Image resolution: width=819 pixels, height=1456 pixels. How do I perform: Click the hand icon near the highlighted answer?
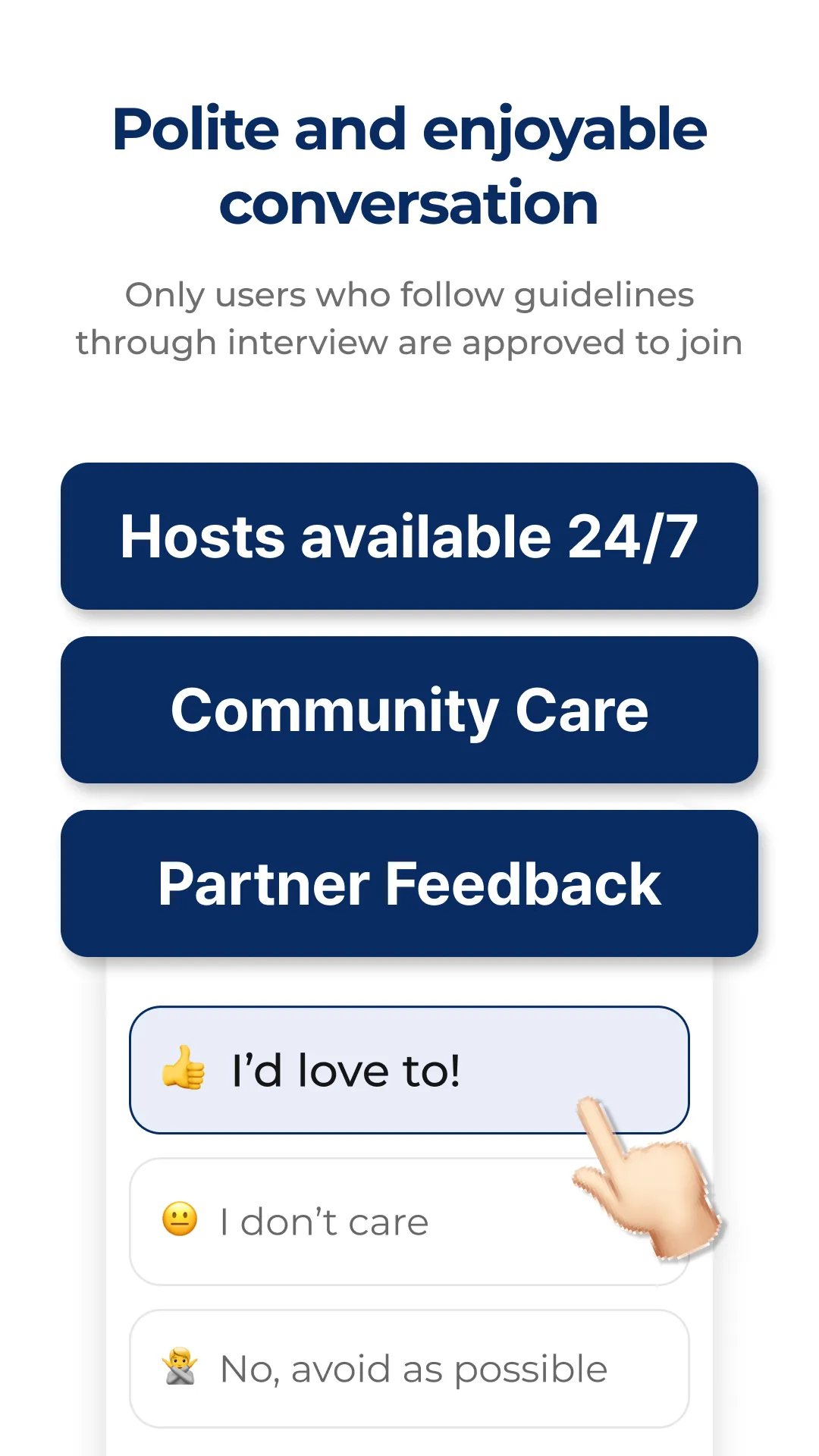[x=648, y=1183]
